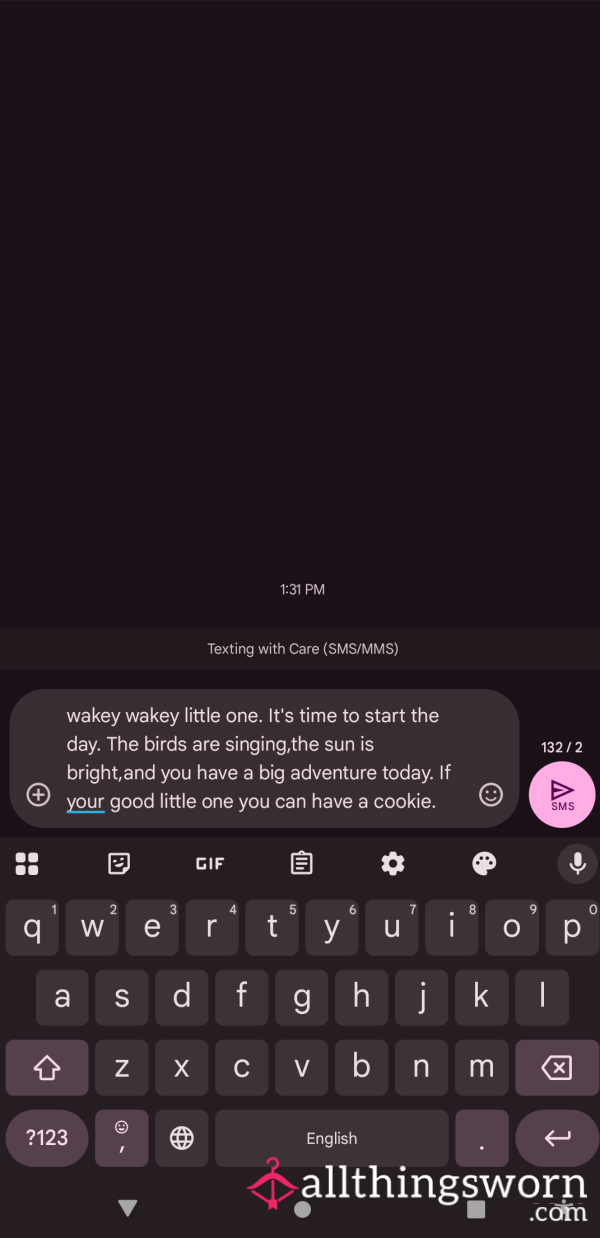Open the attachment plus icon

[x=38, y=795]
